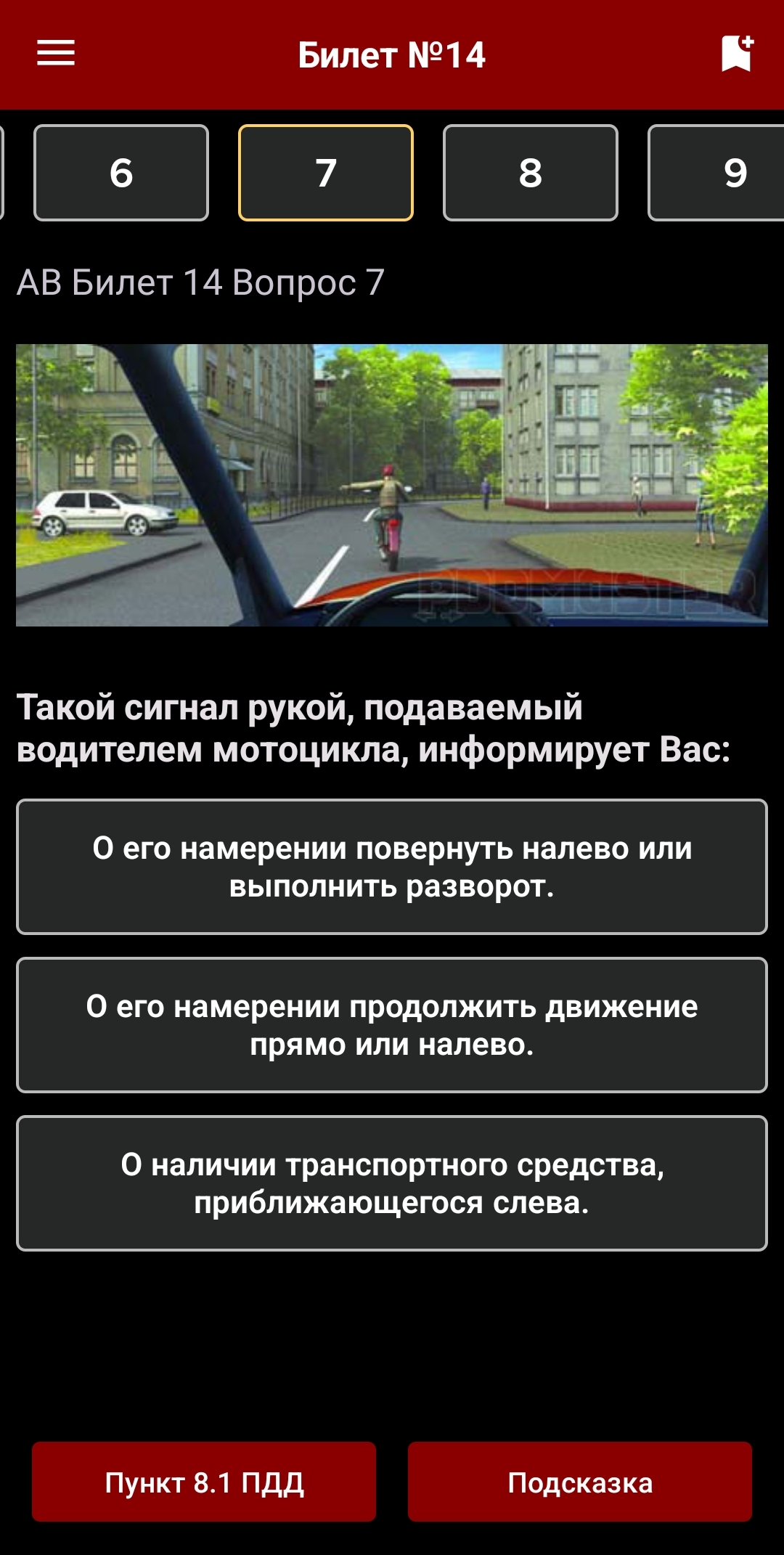Image resolution: width=784 pixels, height=1555 pixels.
Task: Bookmark this question
Action: tap(736, 54)
